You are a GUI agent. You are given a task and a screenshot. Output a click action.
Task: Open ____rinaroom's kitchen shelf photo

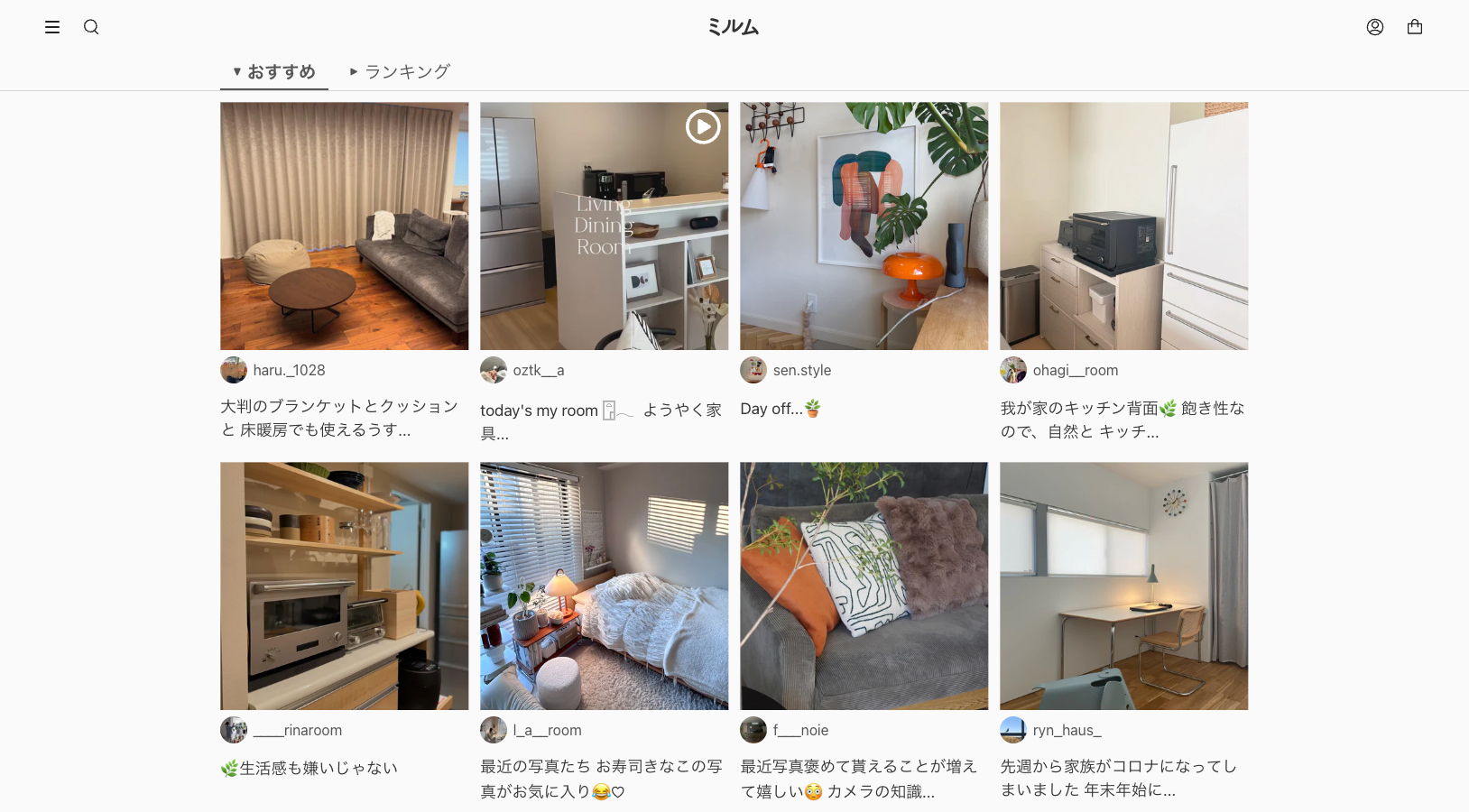344,586
